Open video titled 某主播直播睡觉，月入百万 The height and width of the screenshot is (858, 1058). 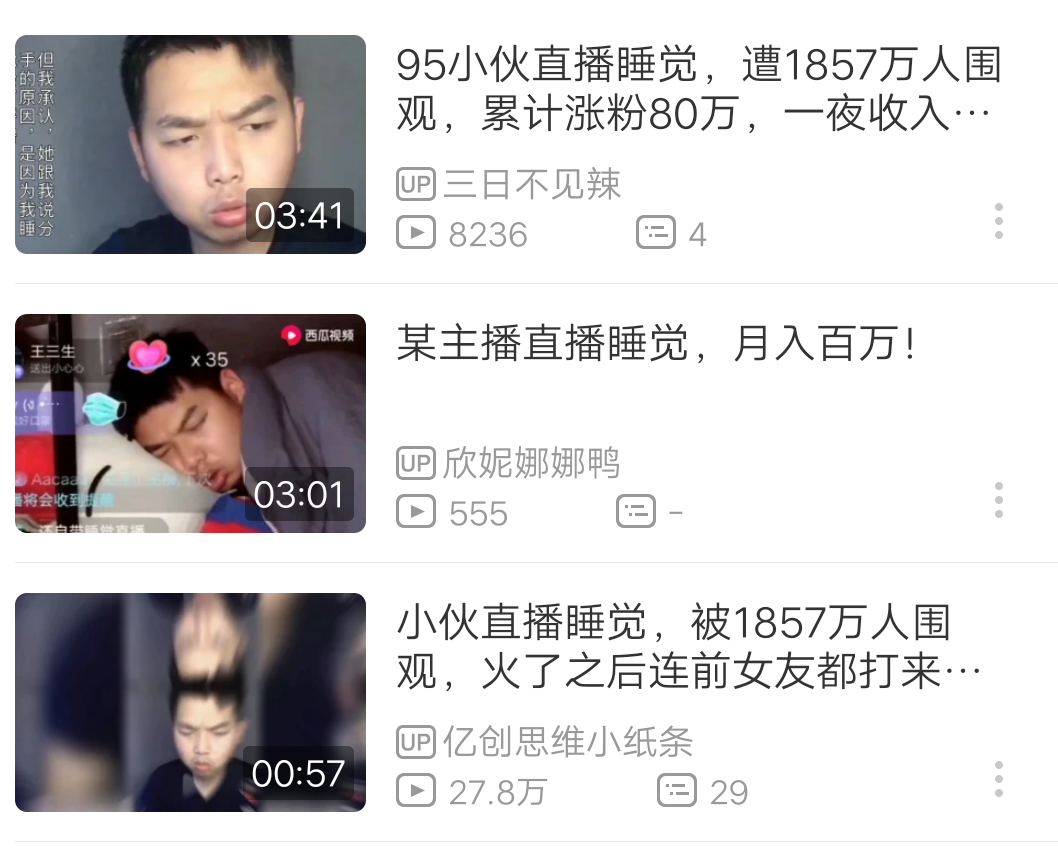tap(656, 344)
